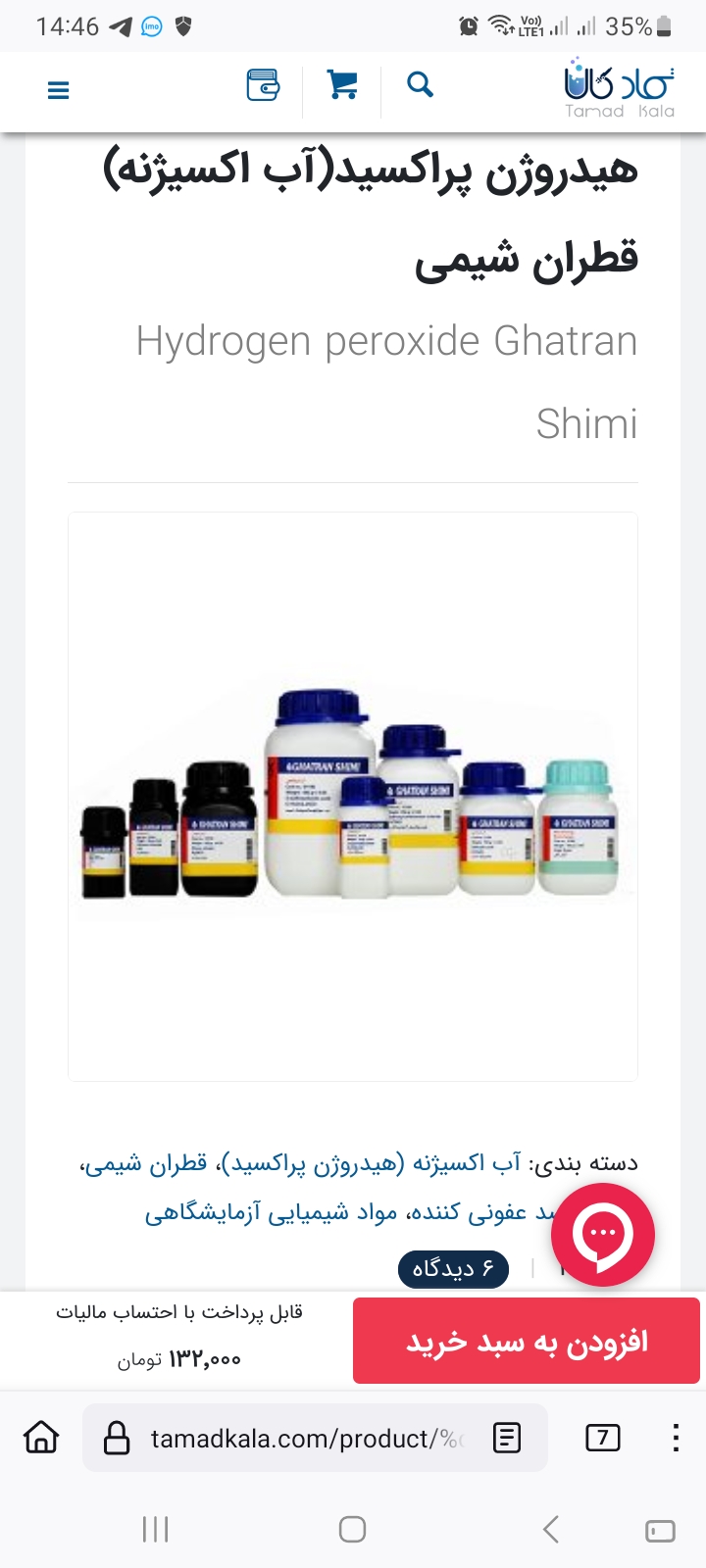Viewport: 706px width, 1568px height.
Task: Edit the tamadkala.com address bar
Action: pyautogui.click(x=304, y=1439)
